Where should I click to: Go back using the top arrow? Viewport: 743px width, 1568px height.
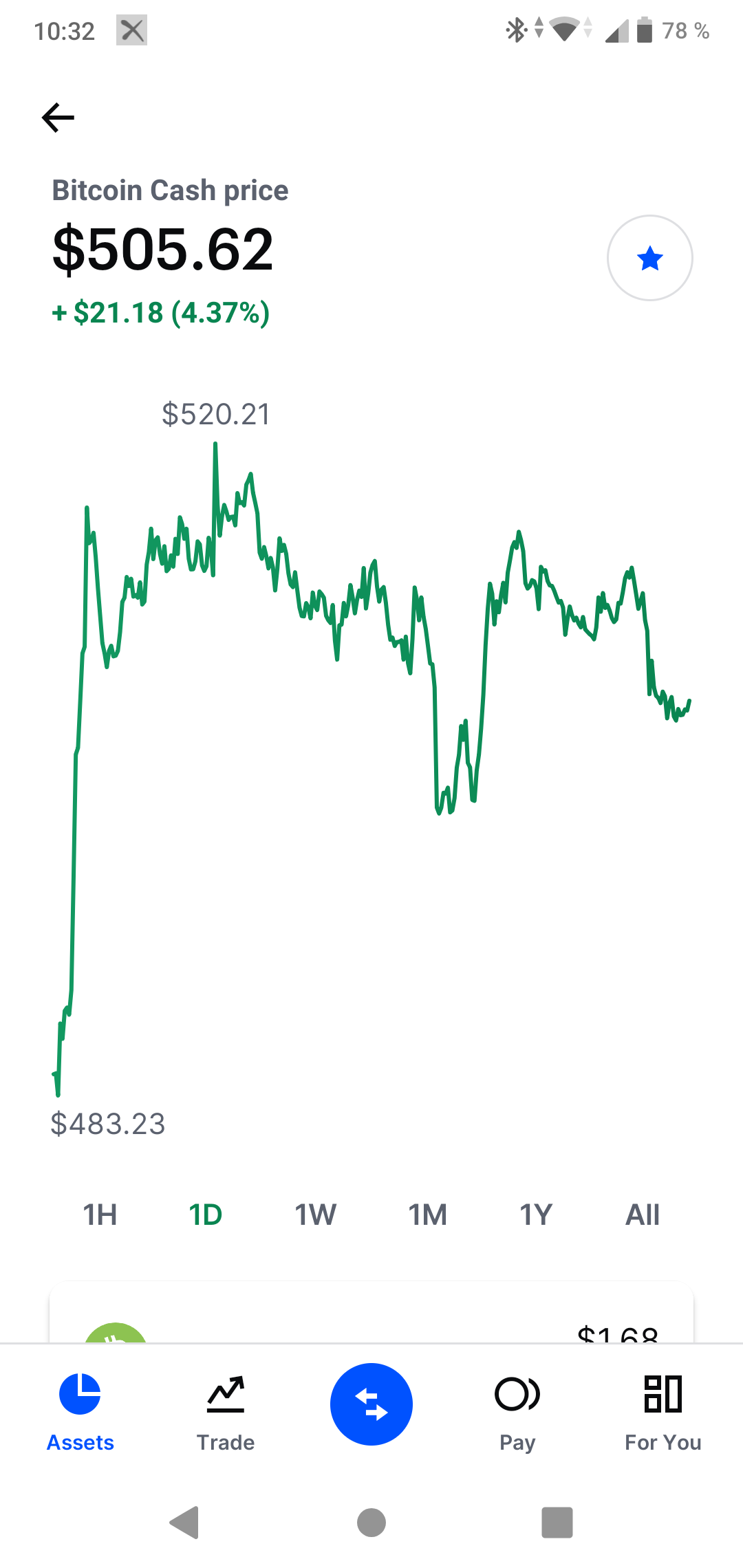click(58, 118)
